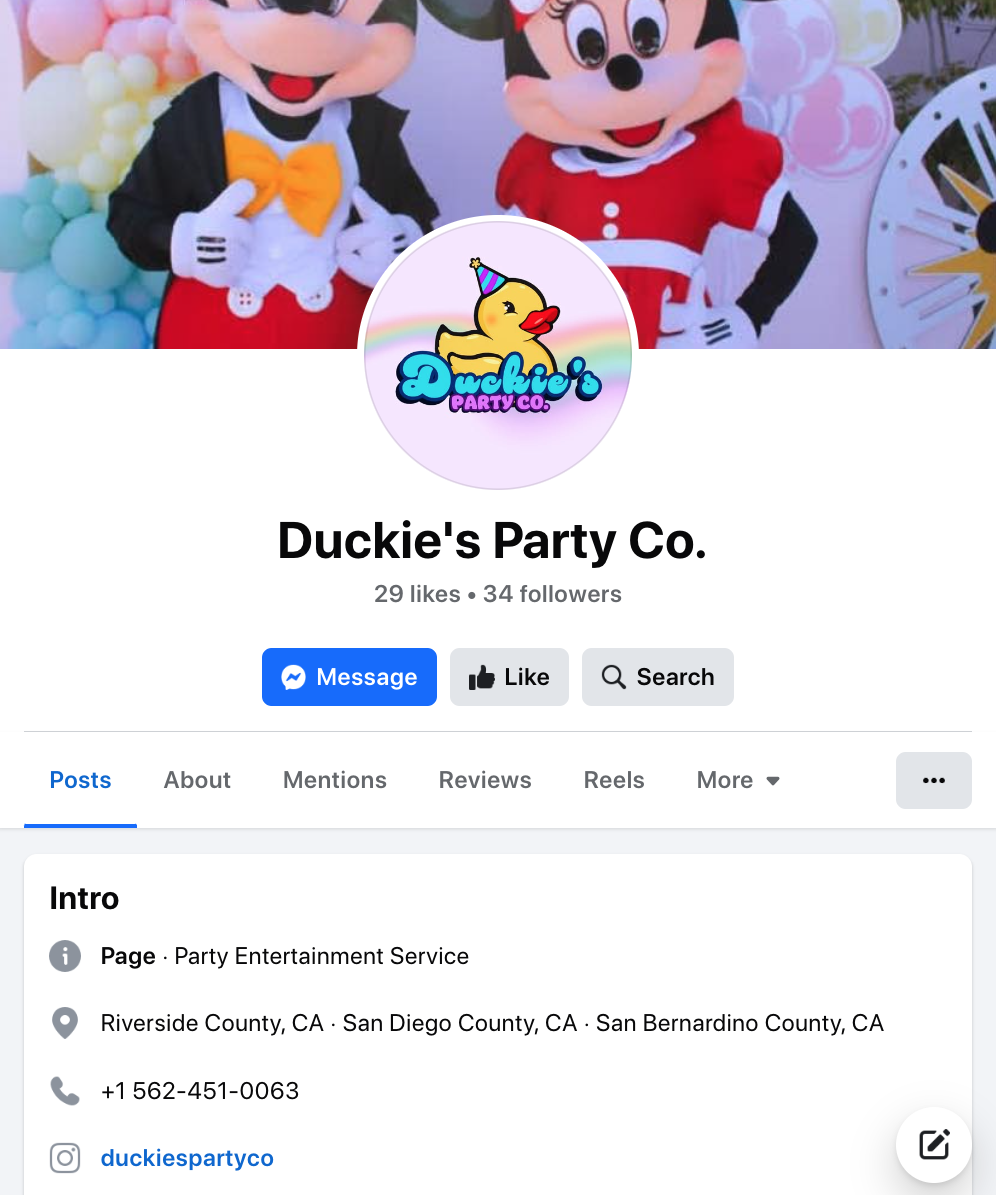Screen dimensions: 996x1195
Task: Open the About tab
Action: [197, 780]
